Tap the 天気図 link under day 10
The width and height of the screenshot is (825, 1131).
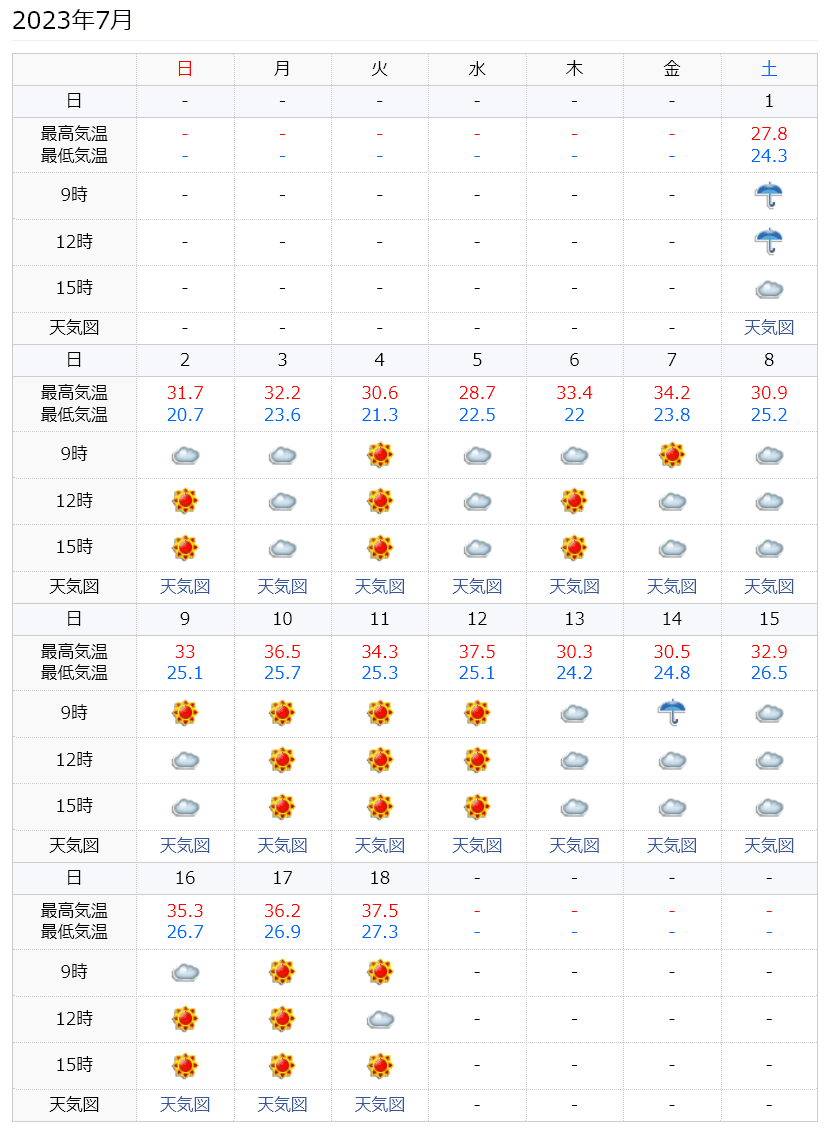[x=282, y=845]
